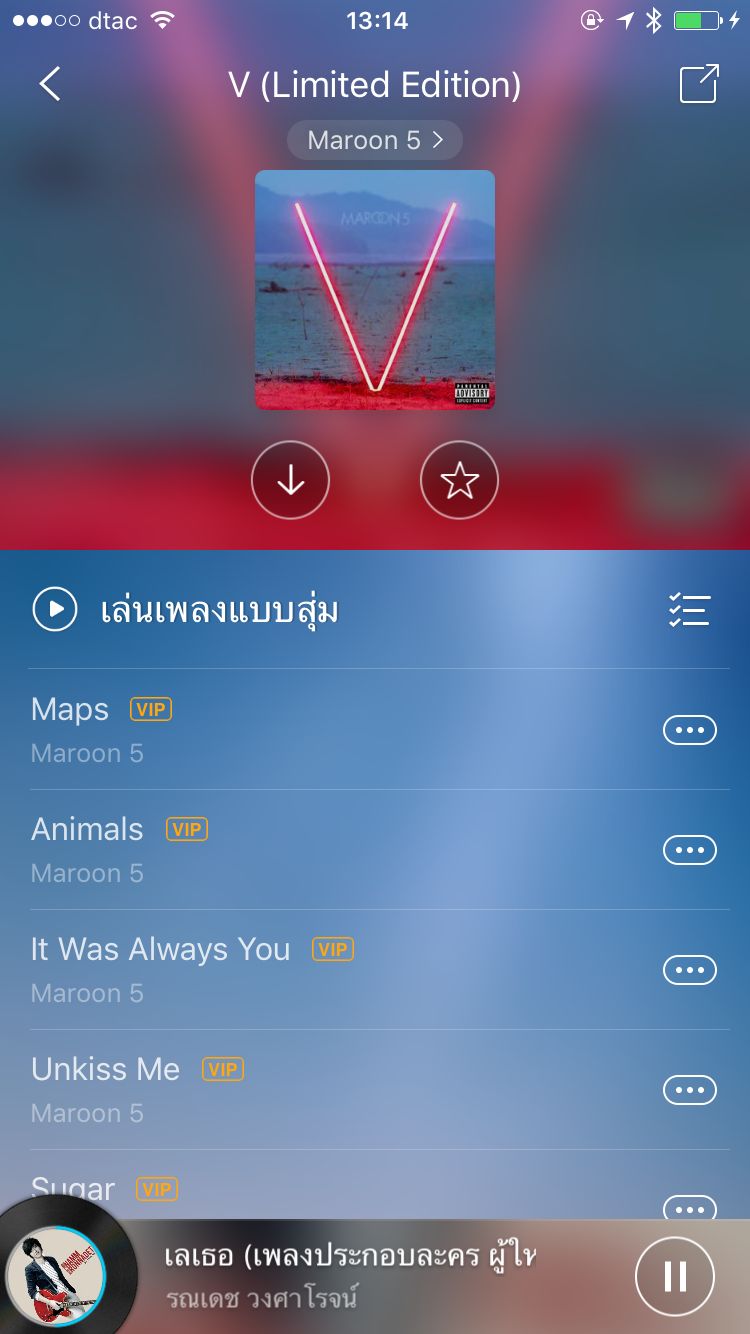This screenshot has height=1334, width=750.
Task: Favorite this album with the star button
Action: click(x=459, y=481)
